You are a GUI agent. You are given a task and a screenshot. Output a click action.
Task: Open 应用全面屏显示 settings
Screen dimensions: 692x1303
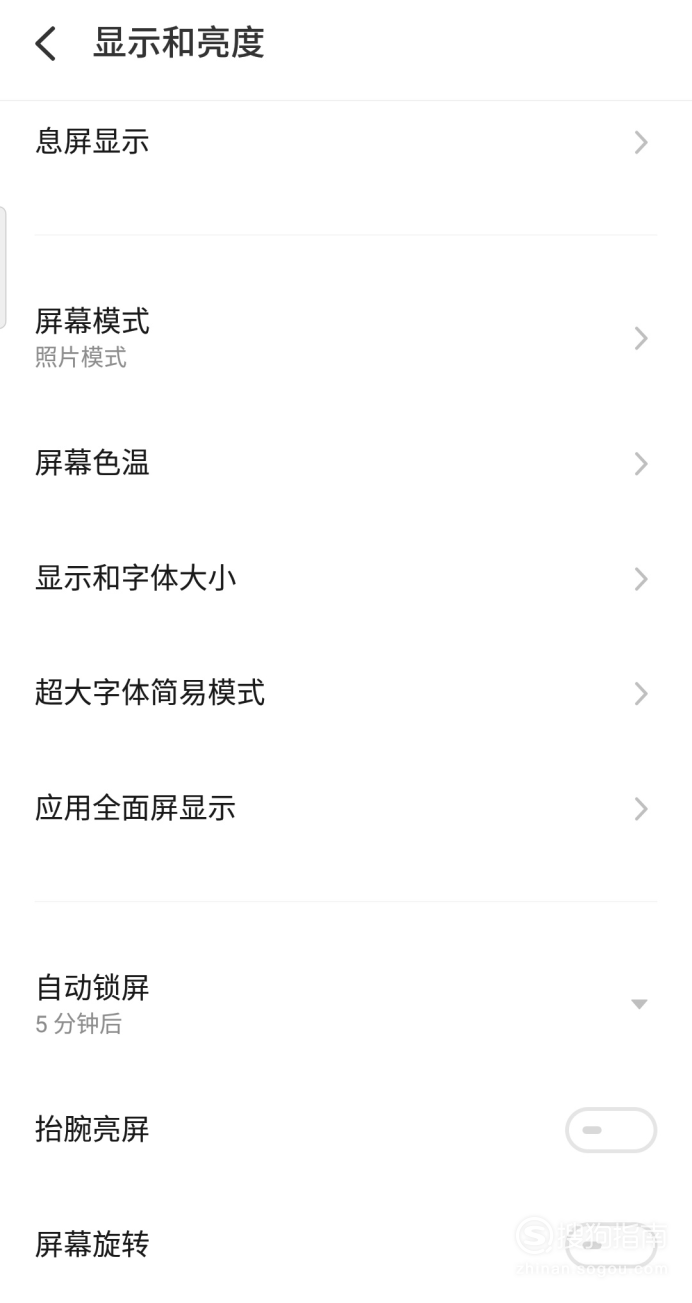click(x=346, y=808)
